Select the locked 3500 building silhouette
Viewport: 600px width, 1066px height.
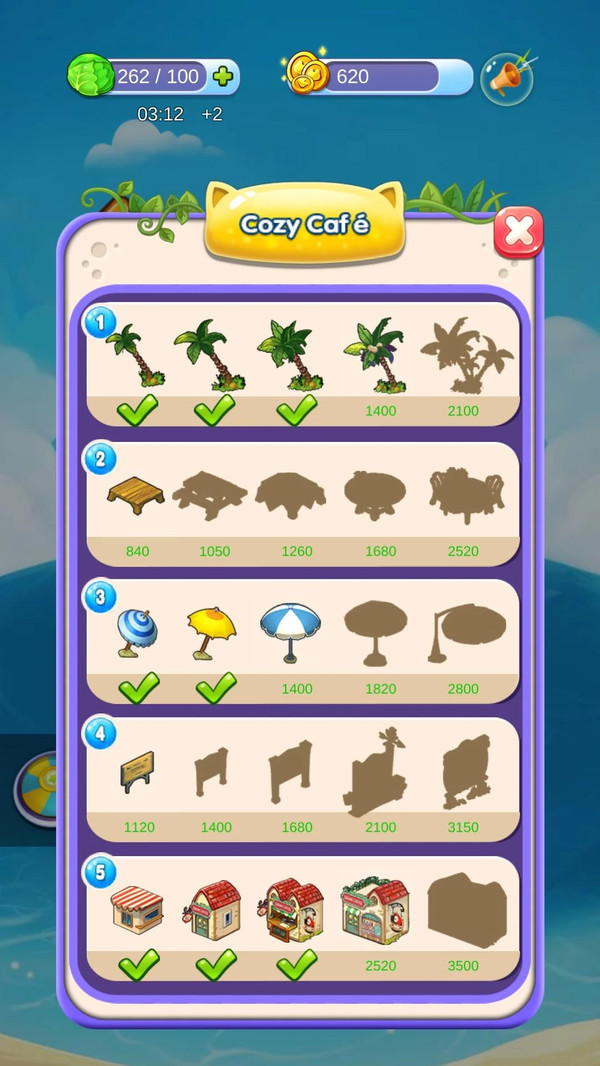(464, 912)
